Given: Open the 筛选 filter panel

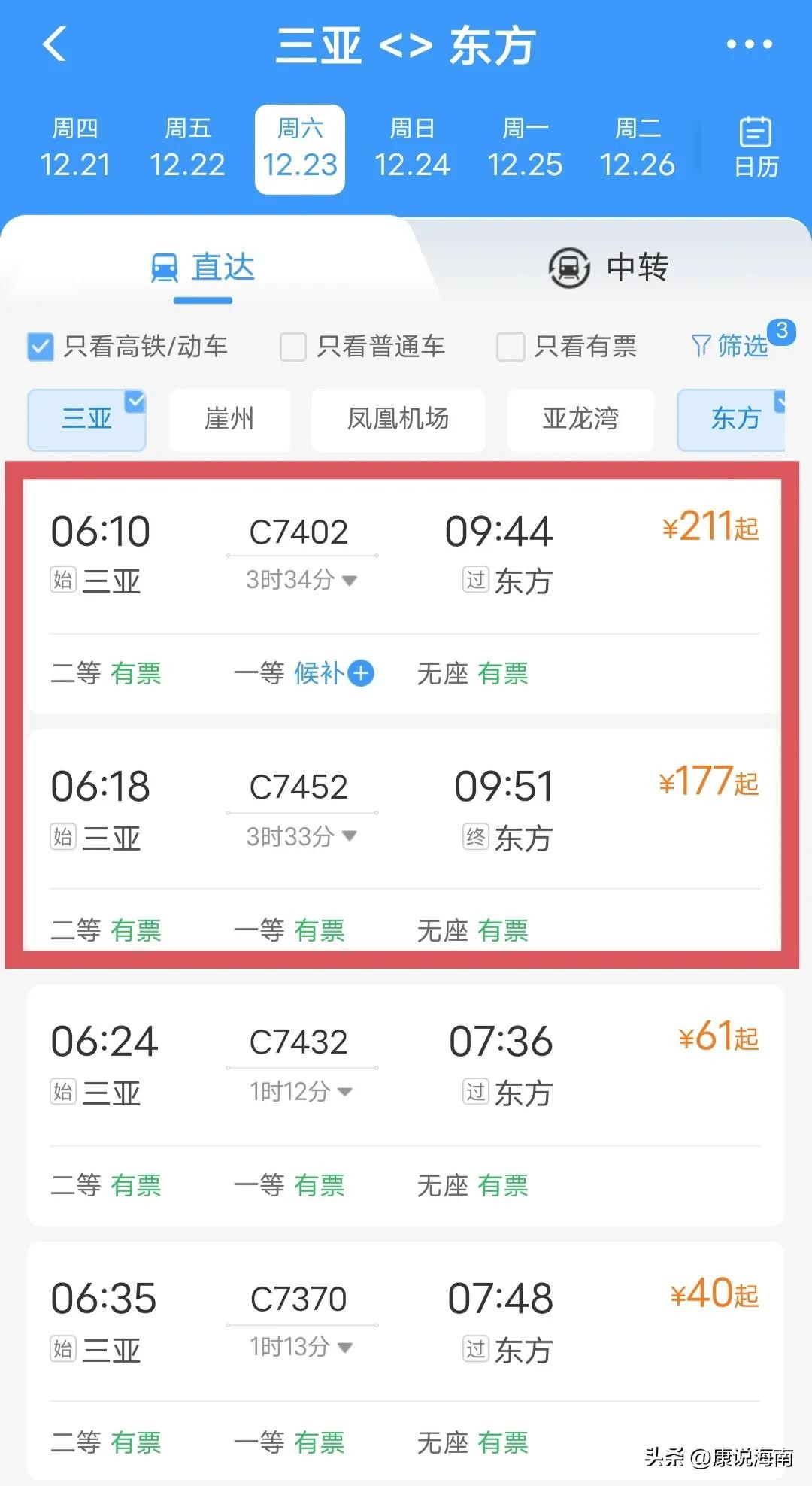Looking at the screenshot, I should point(731,346).
